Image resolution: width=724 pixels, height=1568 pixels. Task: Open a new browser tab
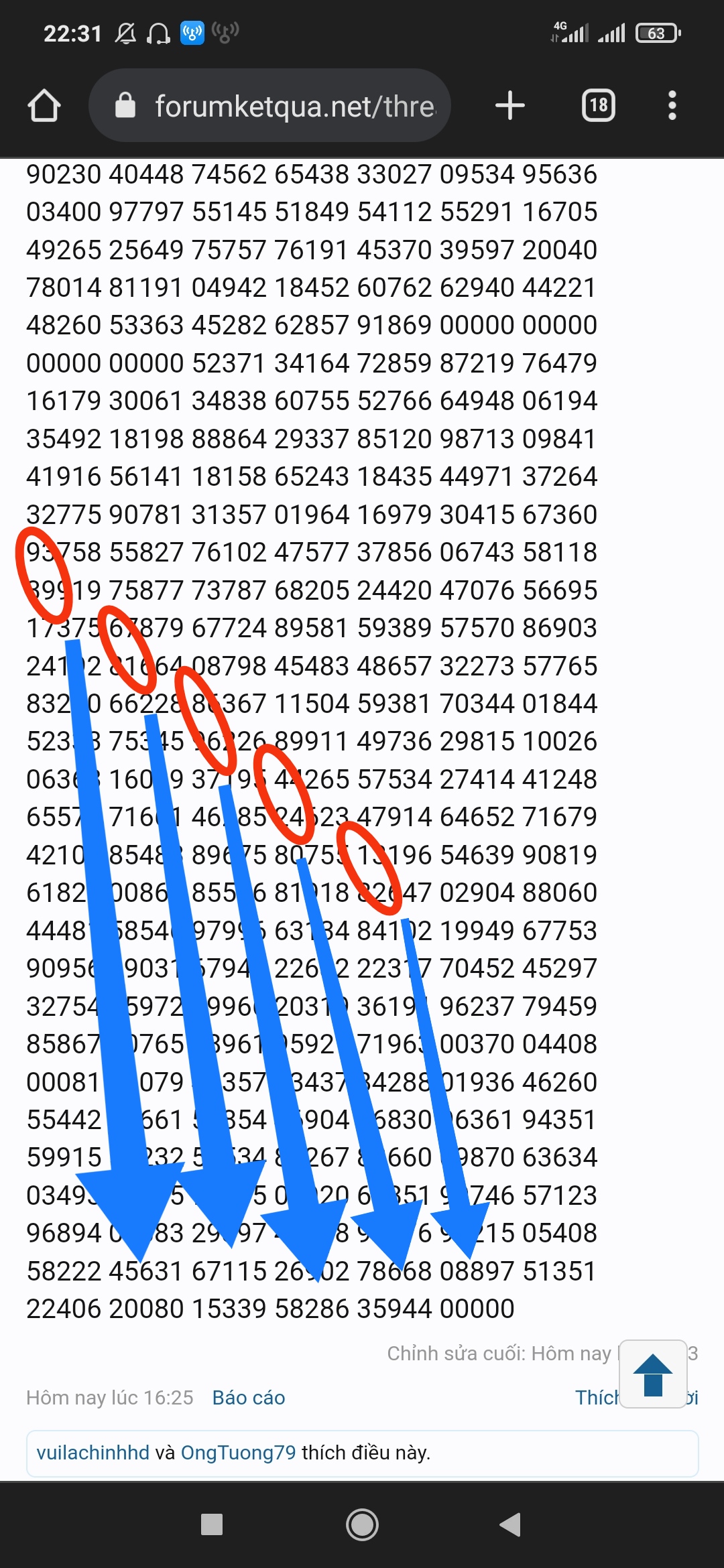(x=510, y=106)
